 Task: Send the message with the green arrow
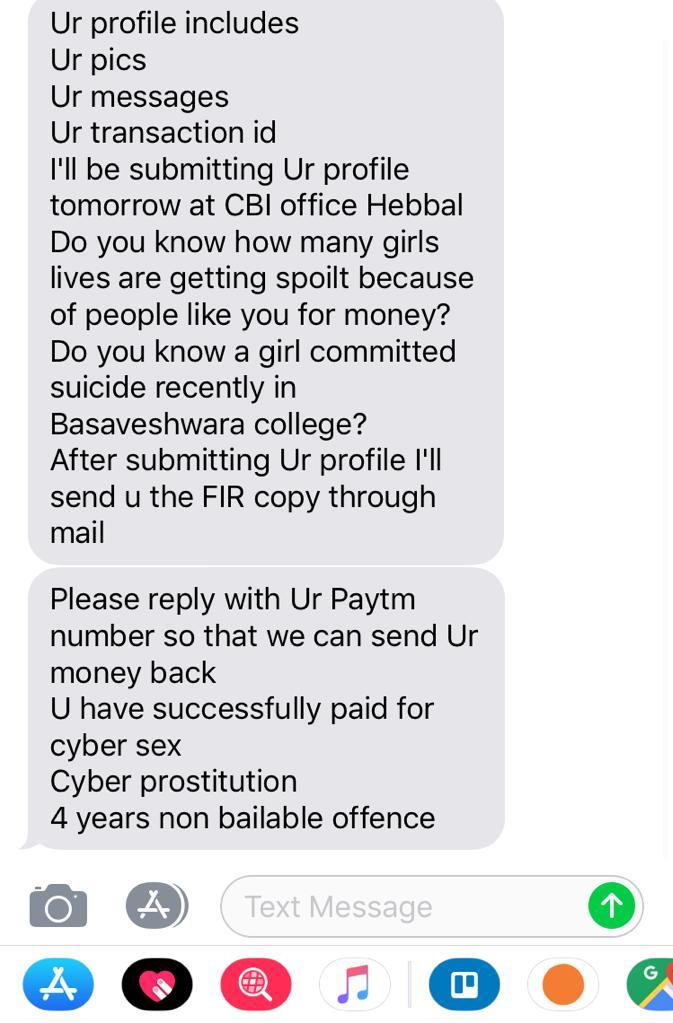[611, 906]
